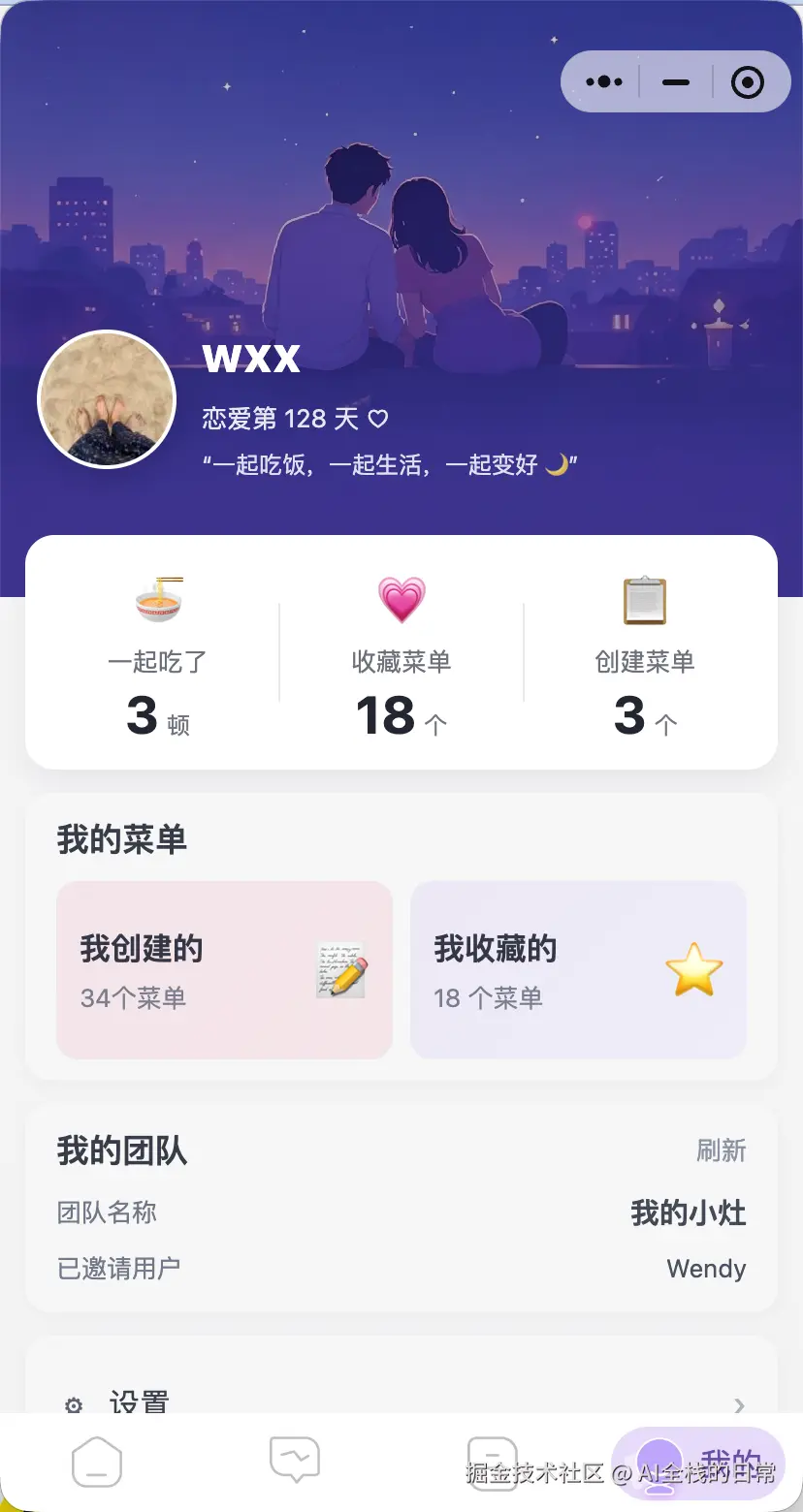Open the 我创建的 menu card
Image resolution: width=803 pixels, height=1512 pixels.
224,970
